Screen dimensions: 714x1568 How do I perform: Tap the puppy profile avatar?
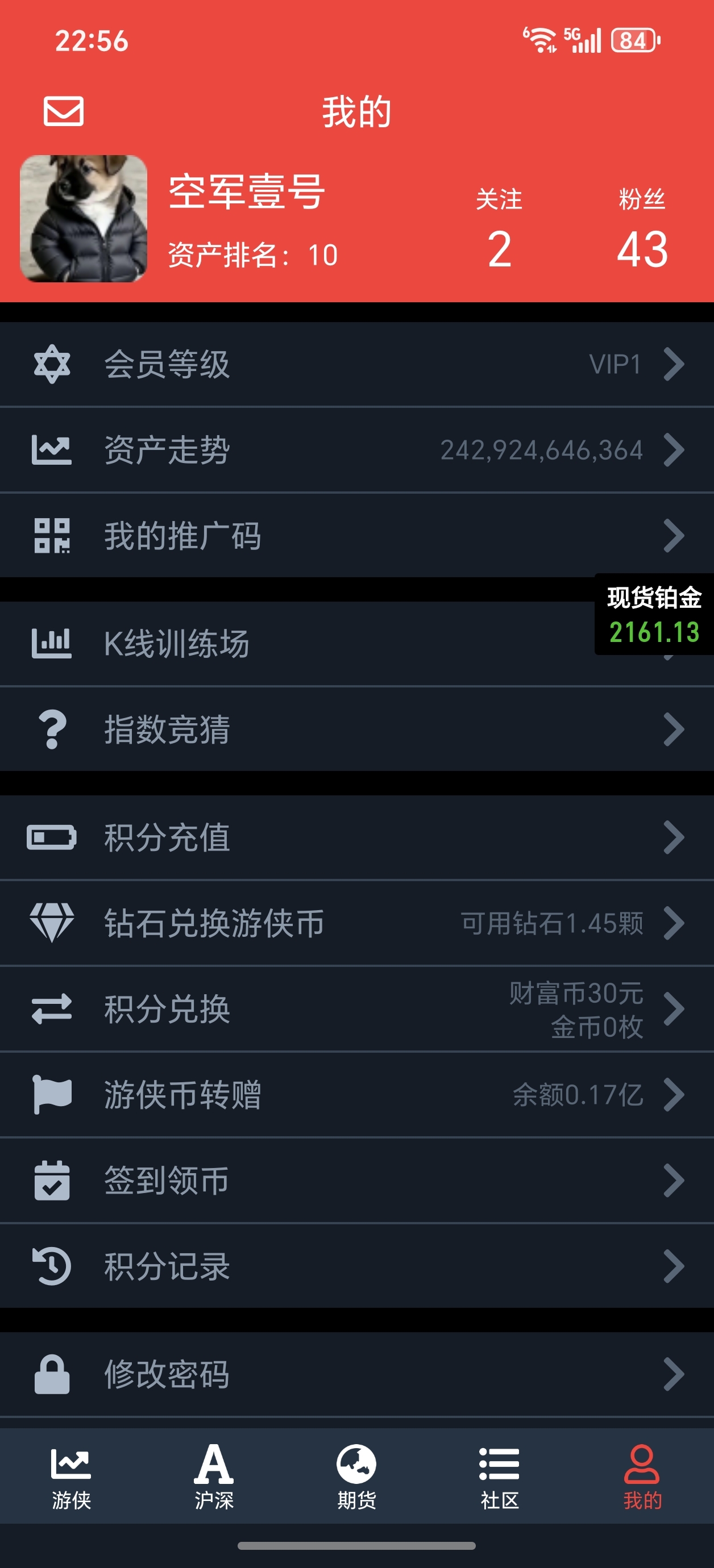pyautogui.click(x=84, y=219)
